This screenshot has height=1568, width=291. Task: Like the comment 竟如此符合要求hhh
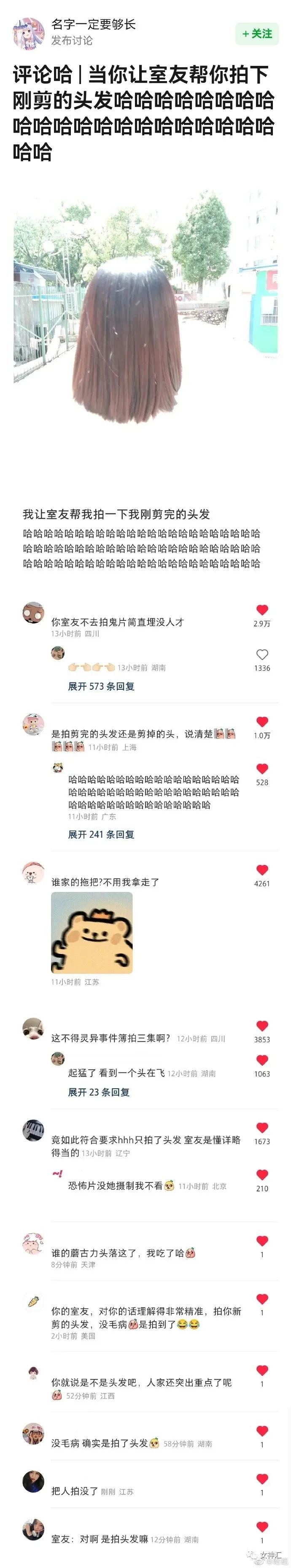(262, 1128)
